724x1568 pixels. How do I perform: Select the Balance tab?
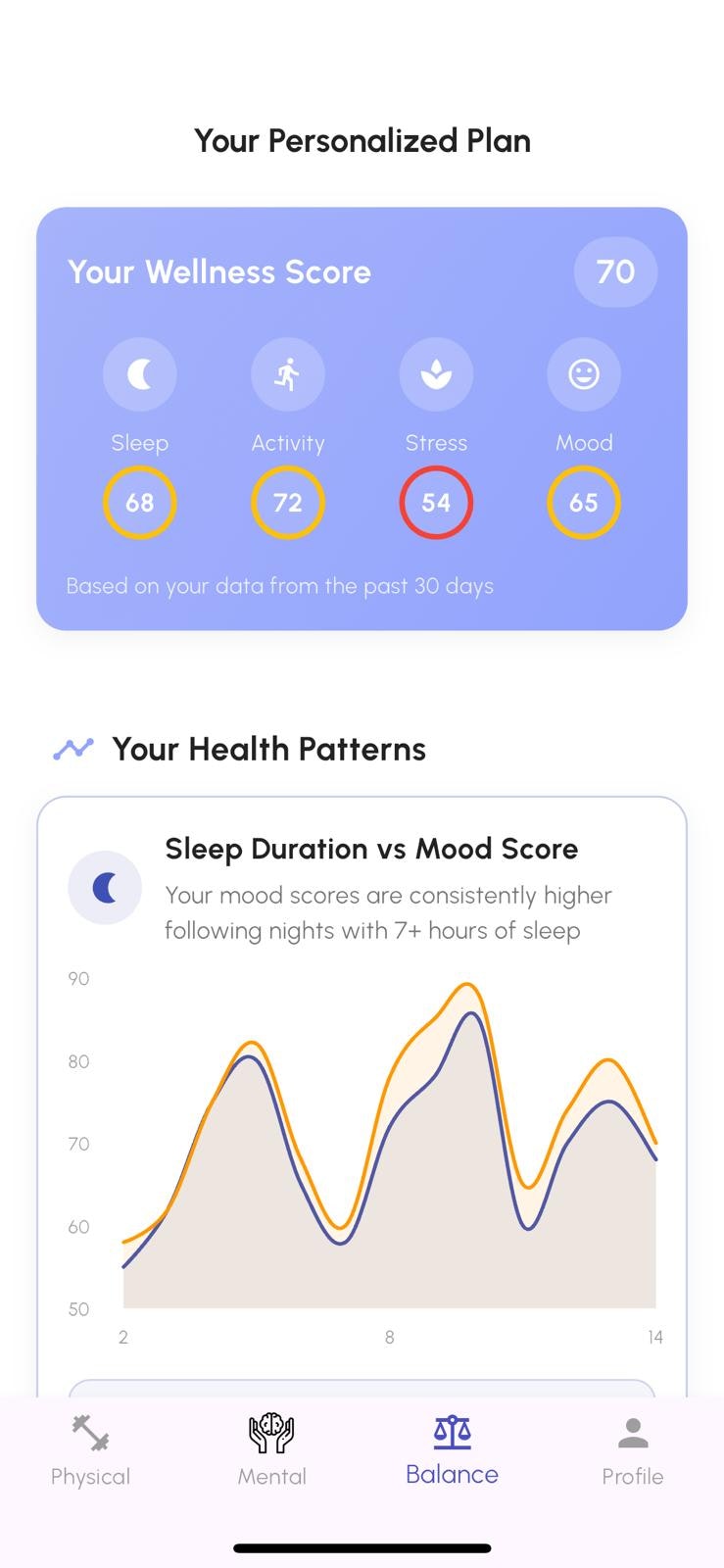452,1452
